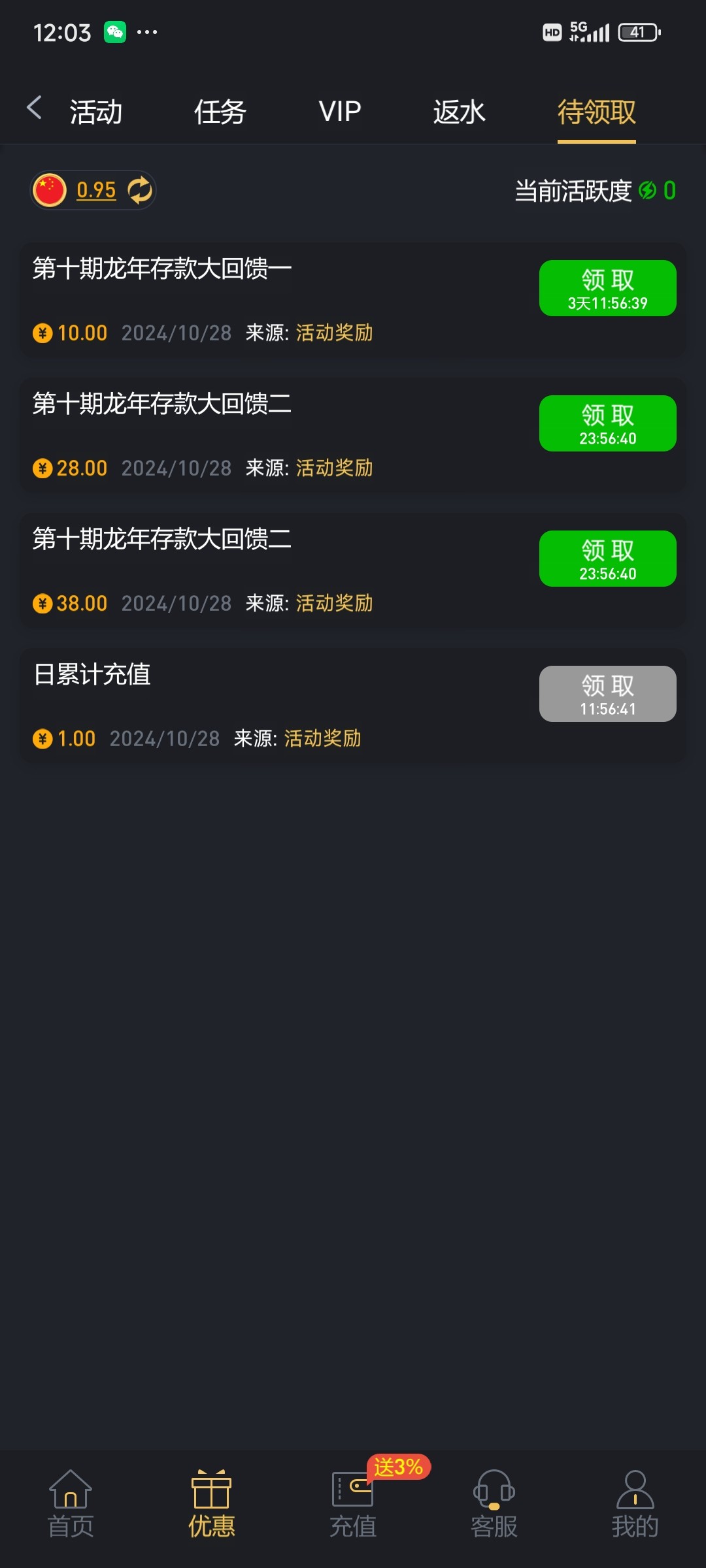Claim the 28.00 reward
The height and width of the screenshot is (1568, 706).
click(x=608, y=423)
